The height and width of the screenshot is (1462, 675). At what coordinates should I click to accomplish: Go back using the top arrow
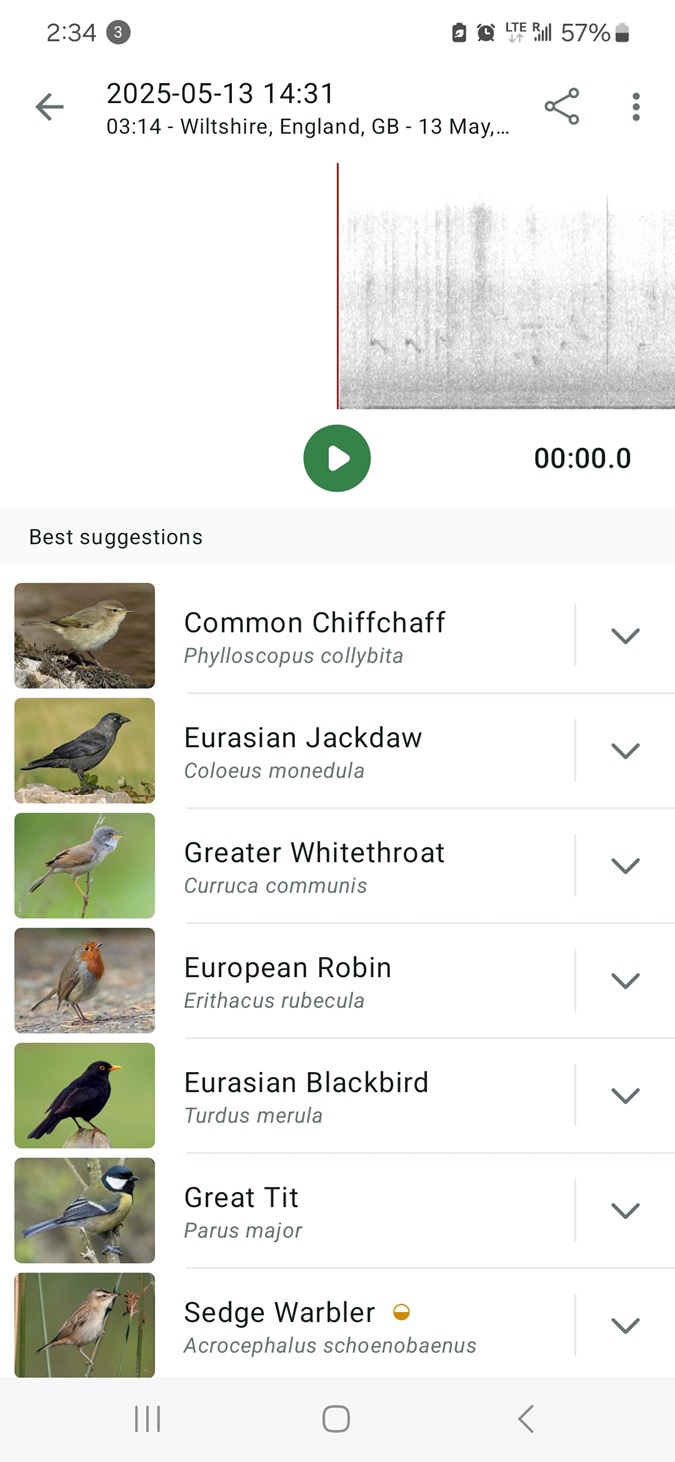[49, 107]
